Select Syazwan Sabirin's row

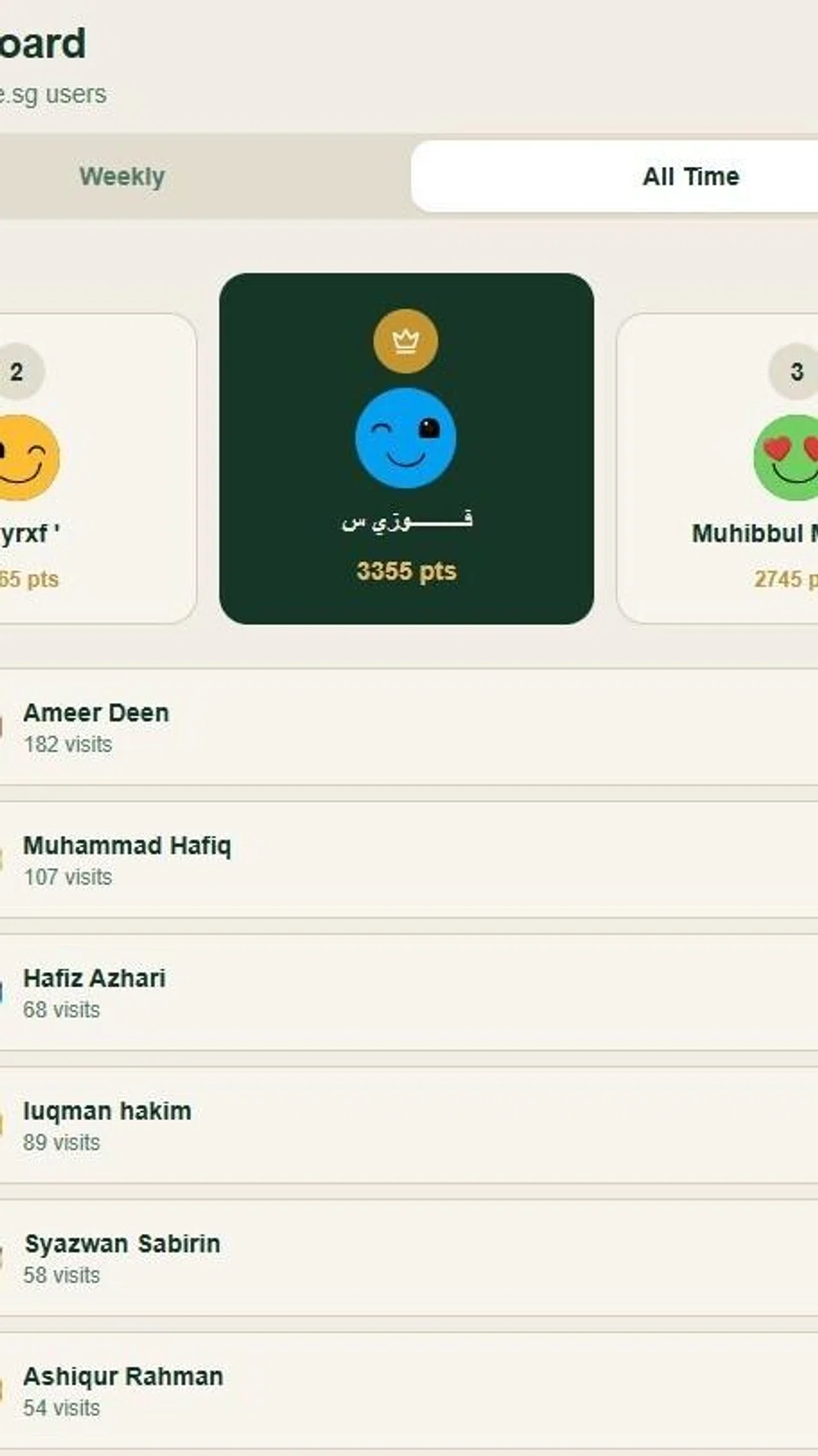(409, 1258)
